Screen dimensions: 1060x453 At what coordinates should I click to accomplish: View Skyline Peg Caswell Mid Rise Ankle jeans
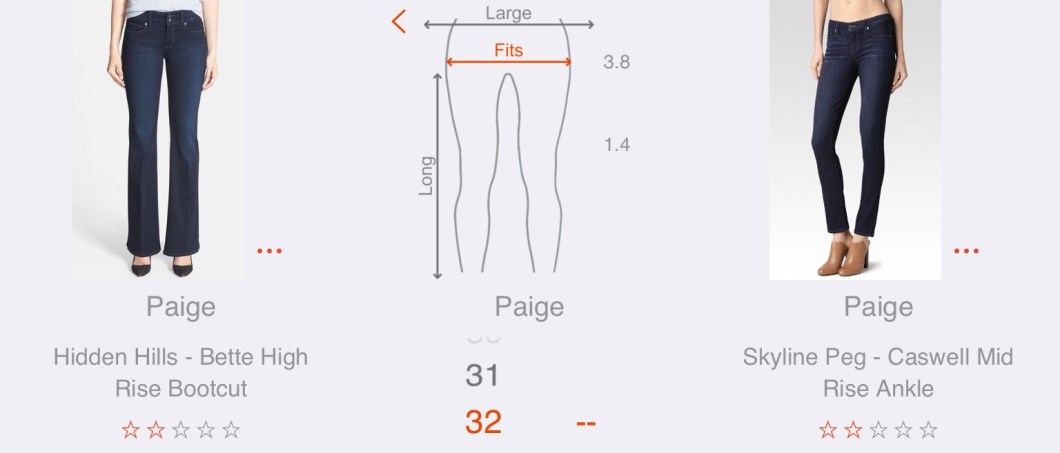click(877, 371)
